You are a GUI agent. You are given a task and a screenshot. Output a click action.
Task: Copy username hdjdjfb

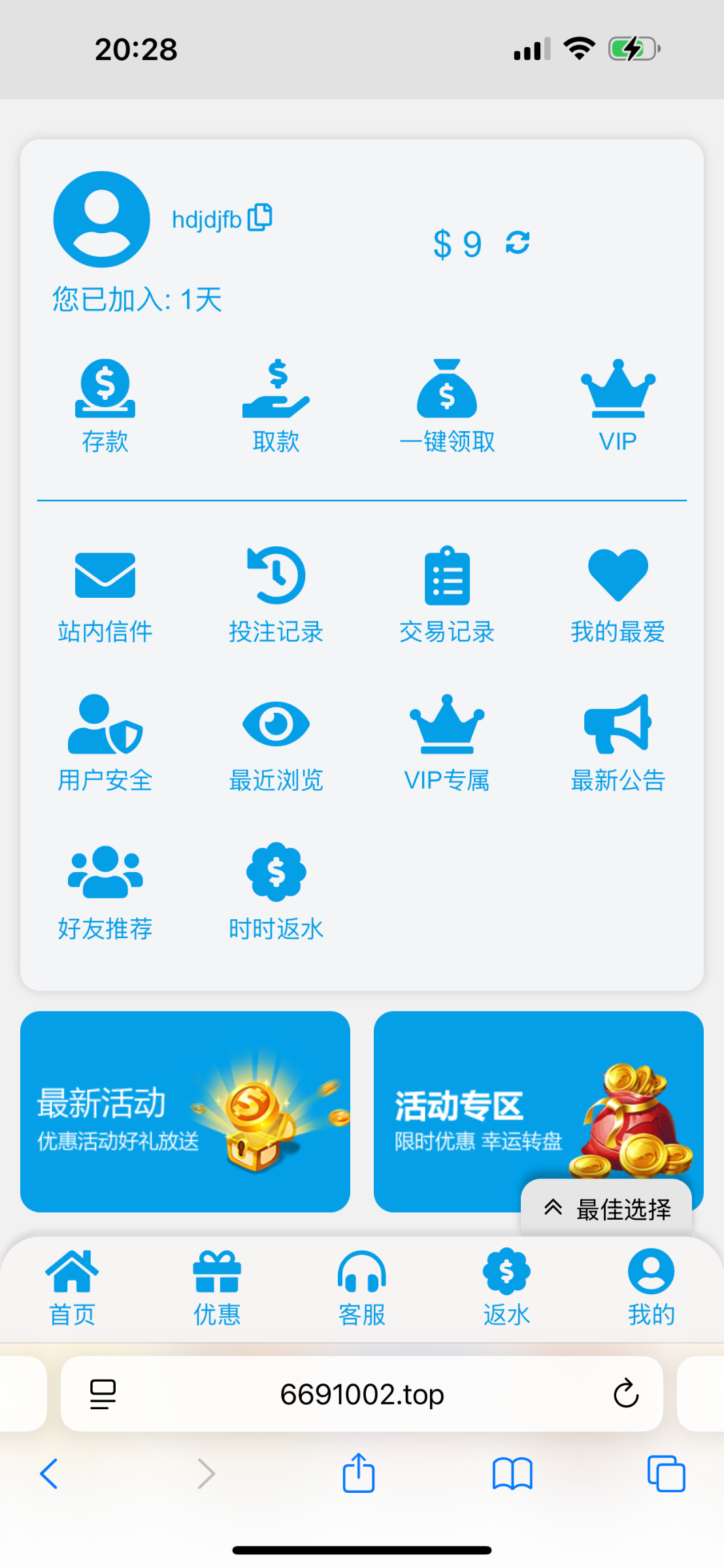tap(261, 218)
